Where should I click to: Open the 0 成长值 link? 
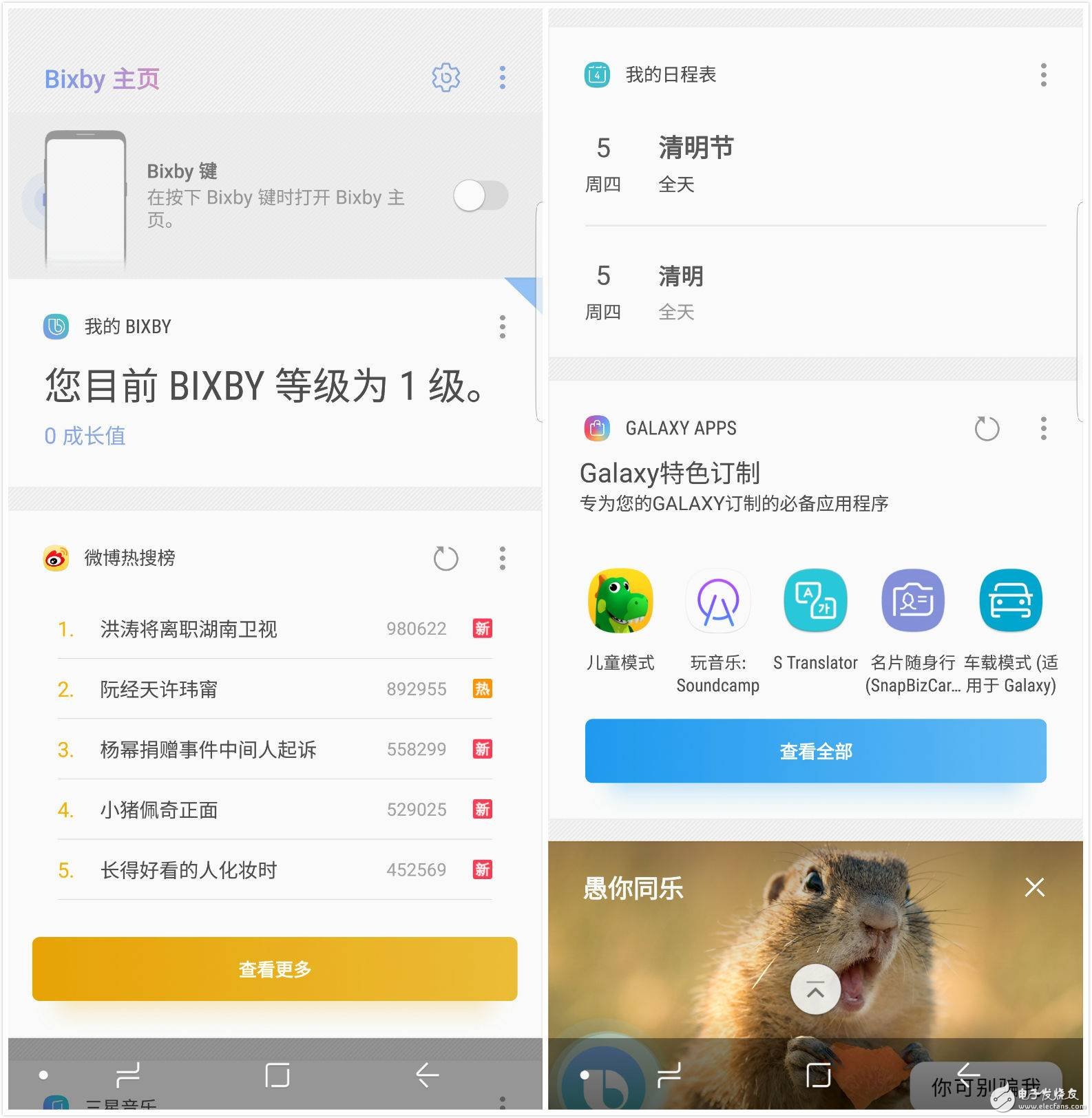(85, 436)
